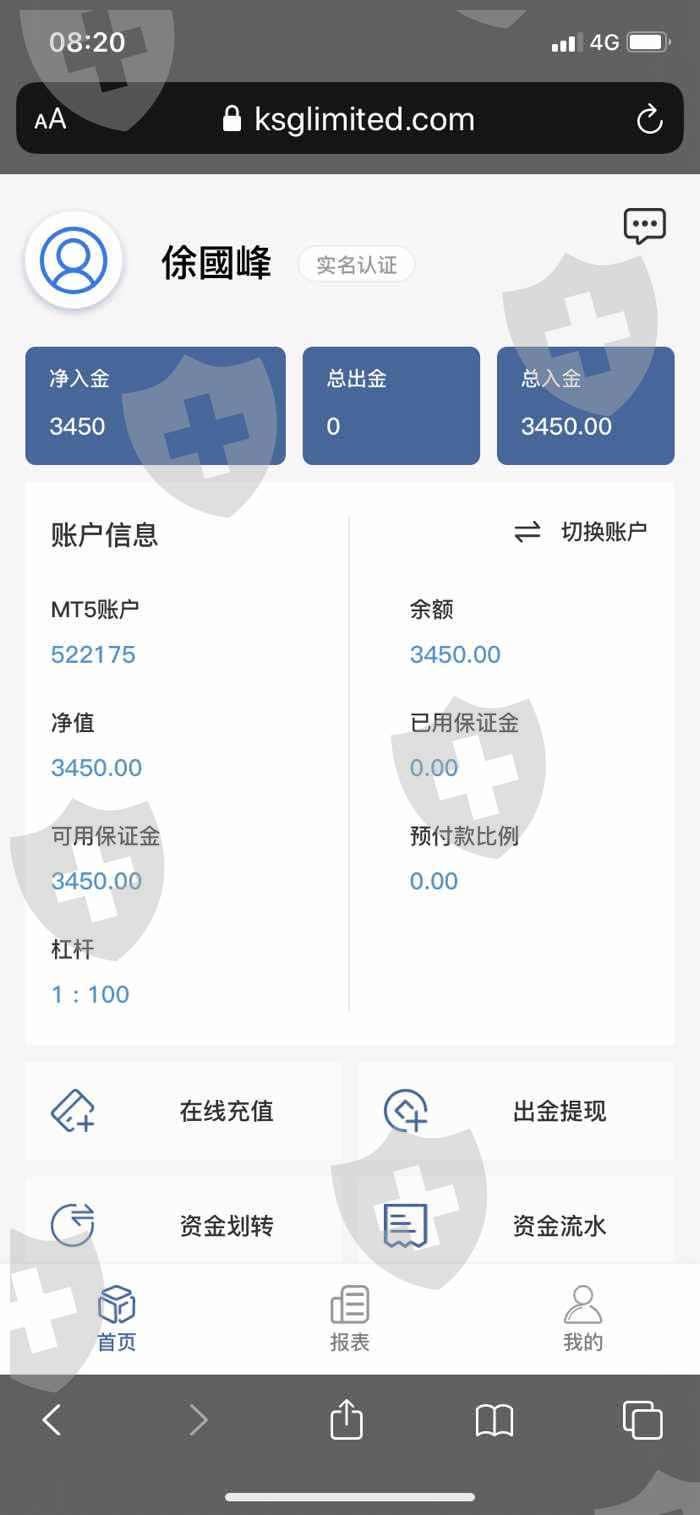Switch to the 首页 tab
The width and height of the screenshot is (700, 1515).
116,1319
